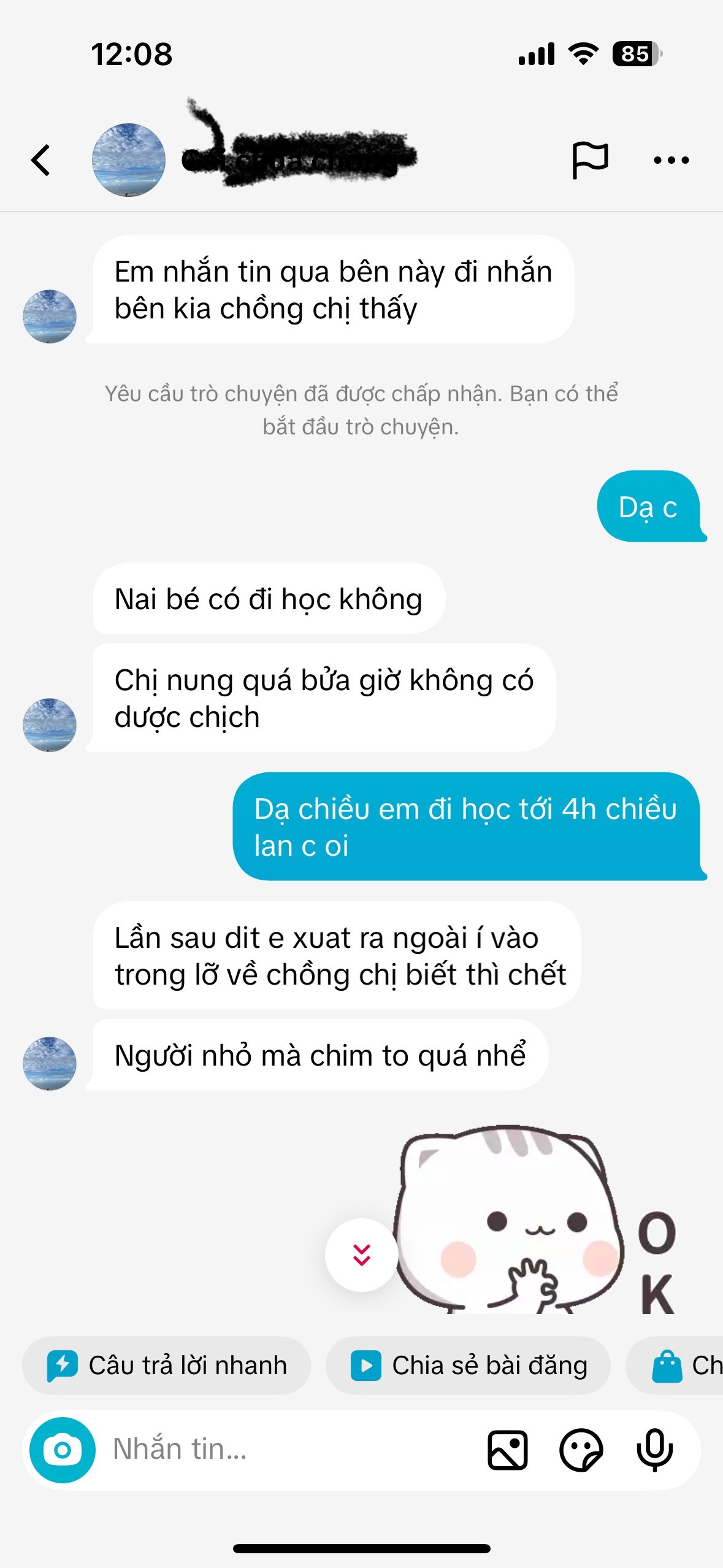Record a voice message with the microphone
The width and height of the screenshot is (723, 1568).
(654, 1450)
